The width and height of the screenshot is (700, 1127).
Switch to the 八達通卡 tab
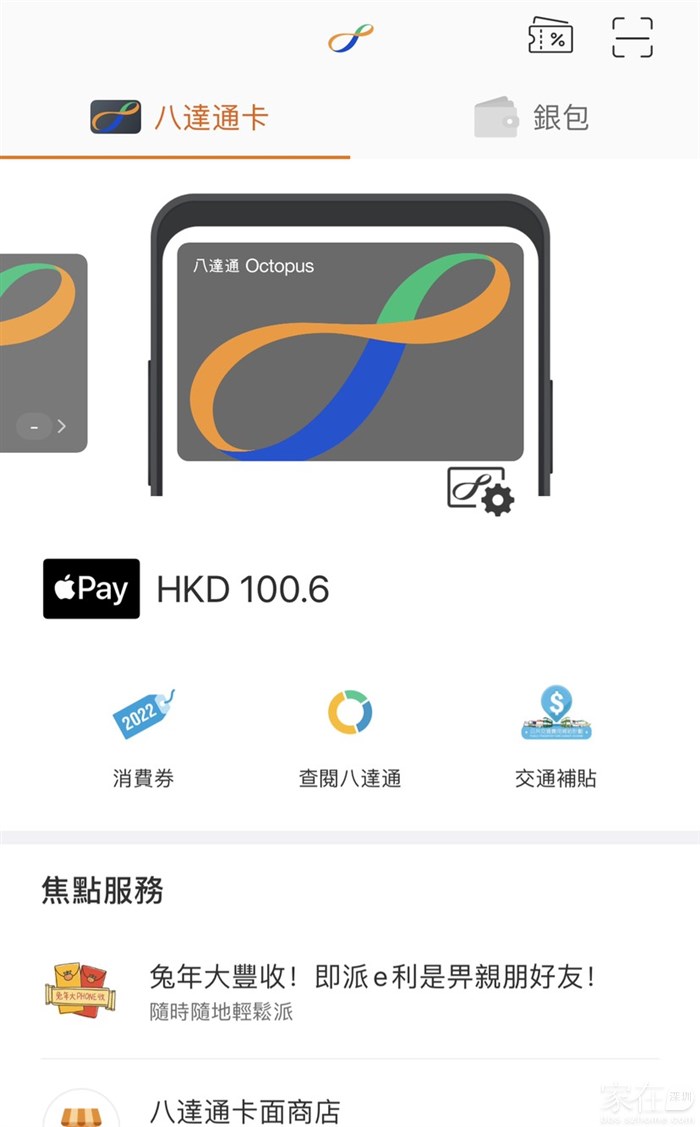180,118
